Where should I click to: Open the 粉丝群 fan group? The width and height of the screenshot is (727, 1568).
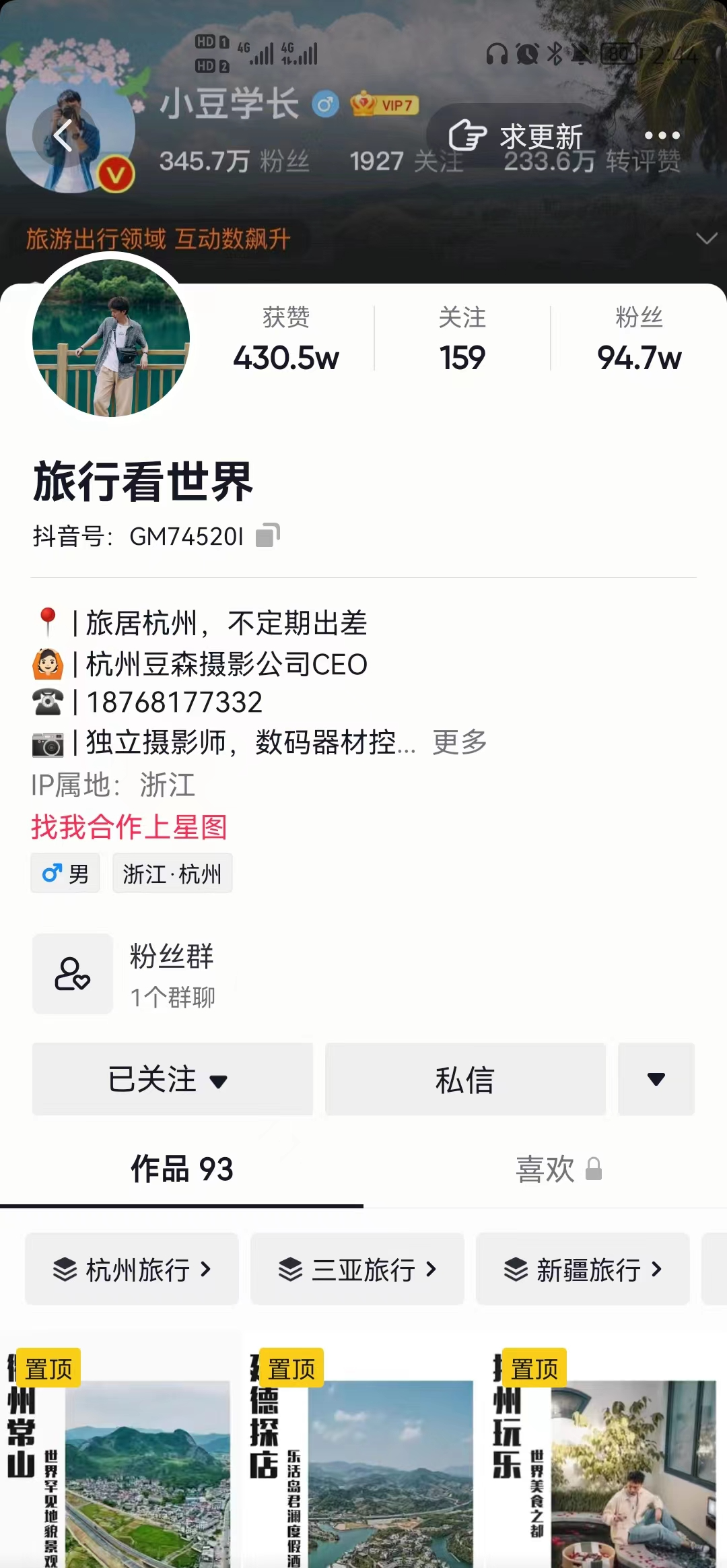point(125,974)
